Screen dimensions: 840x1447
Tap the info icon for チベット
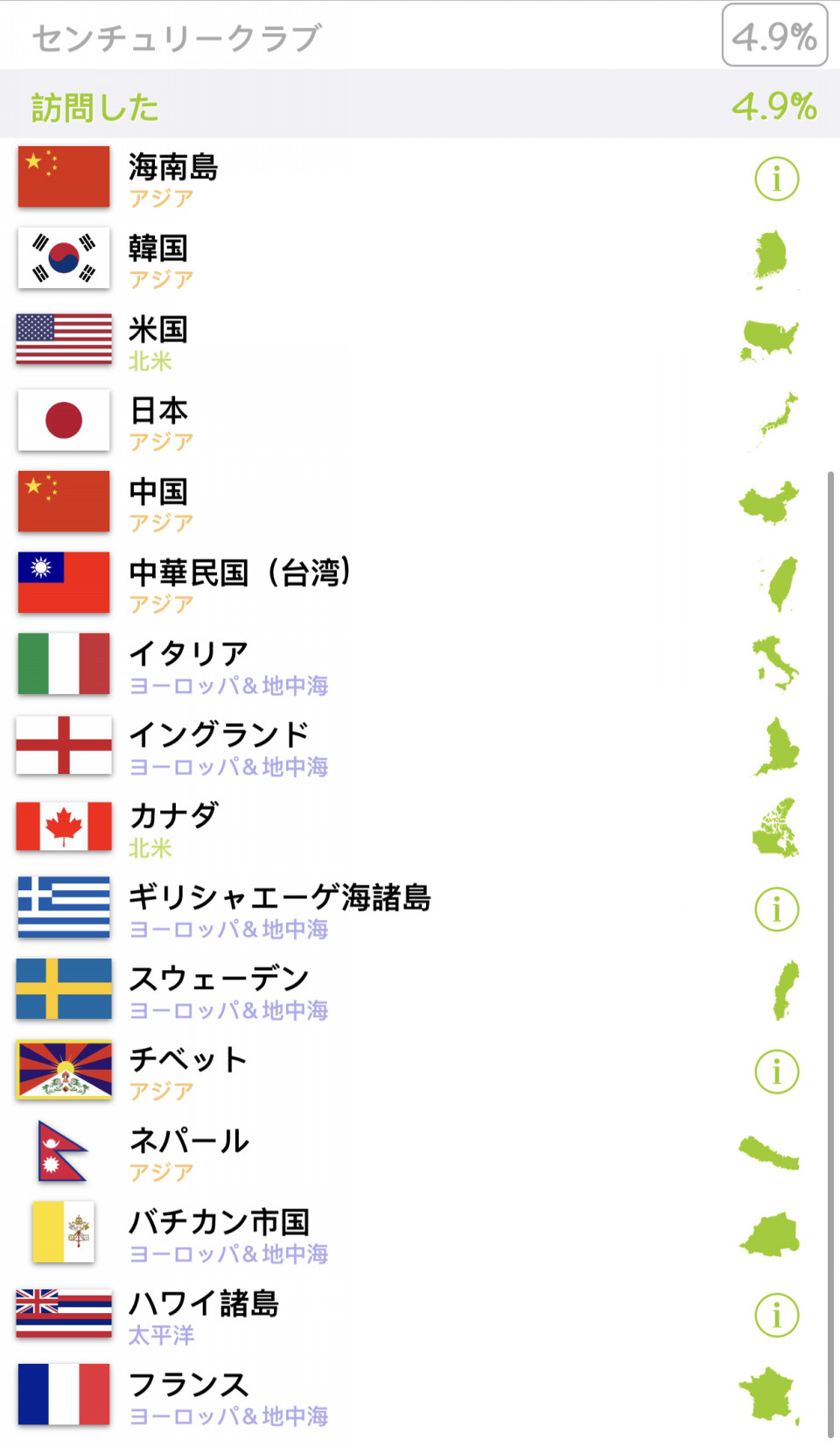pos(776,1071)
